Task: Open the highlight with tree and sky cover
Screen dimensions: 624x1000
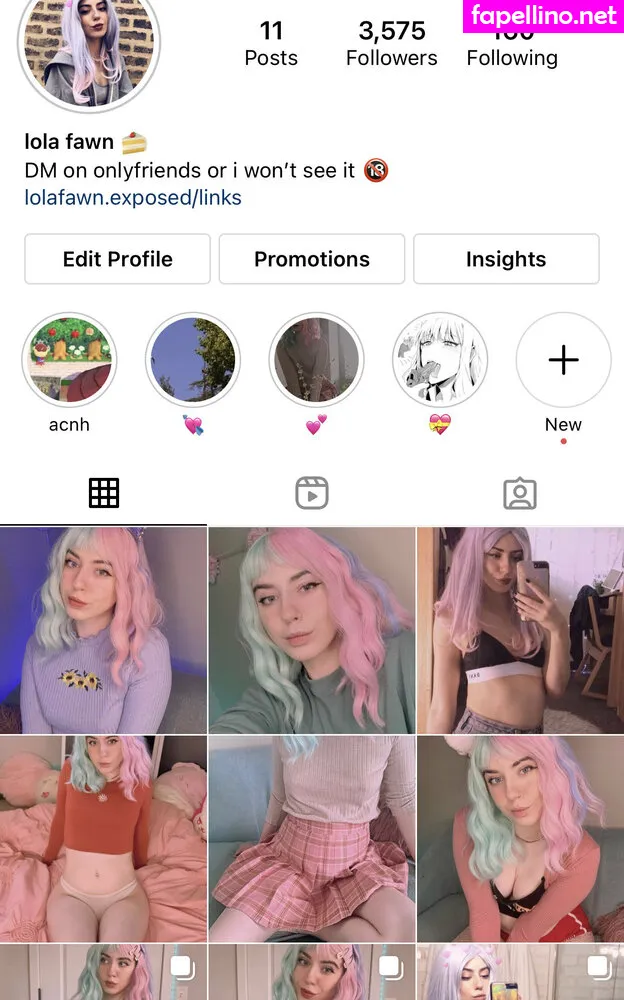Action: point(193,360)
